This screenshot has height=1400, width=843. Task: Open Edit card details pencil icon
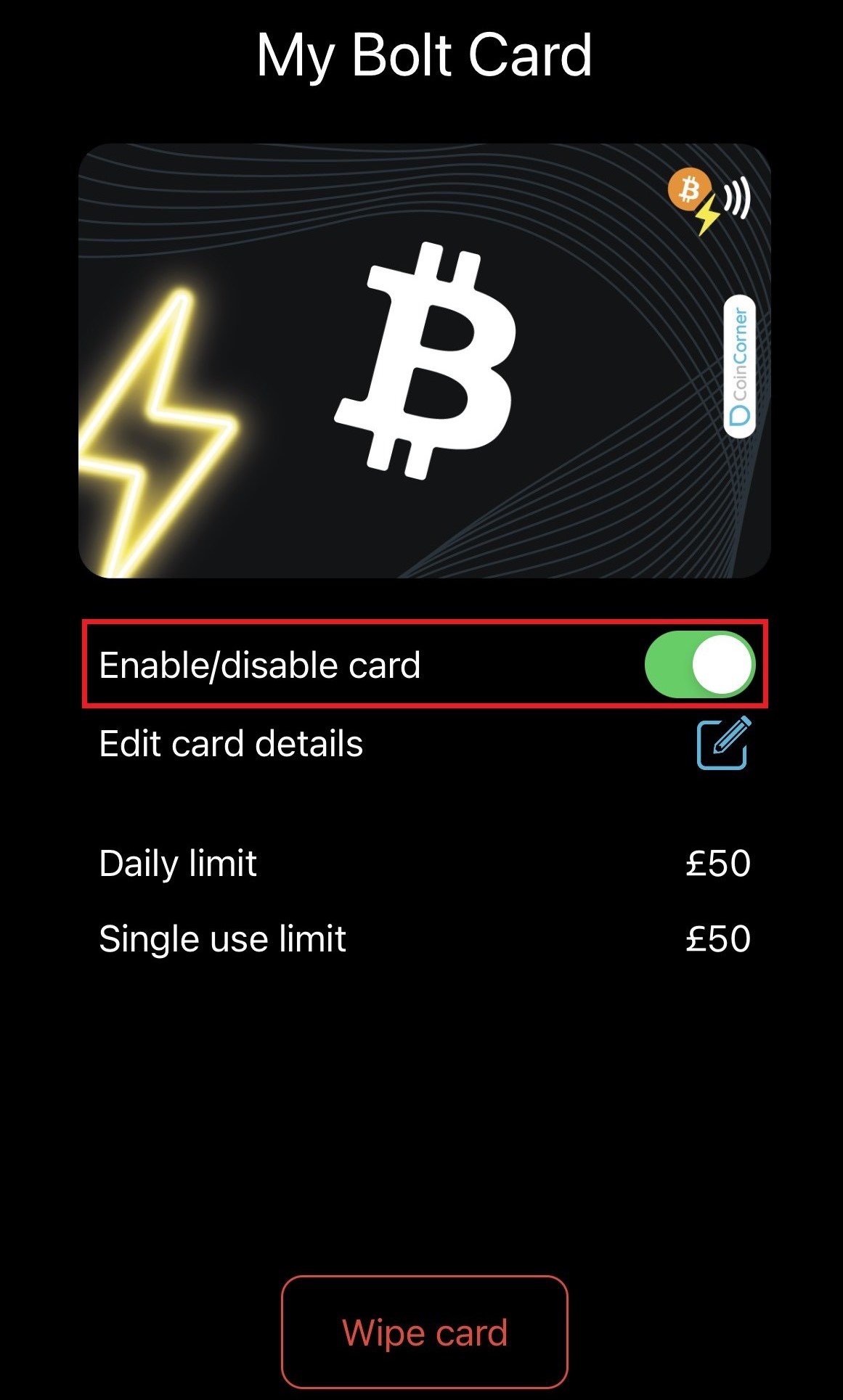click(723, 743)
